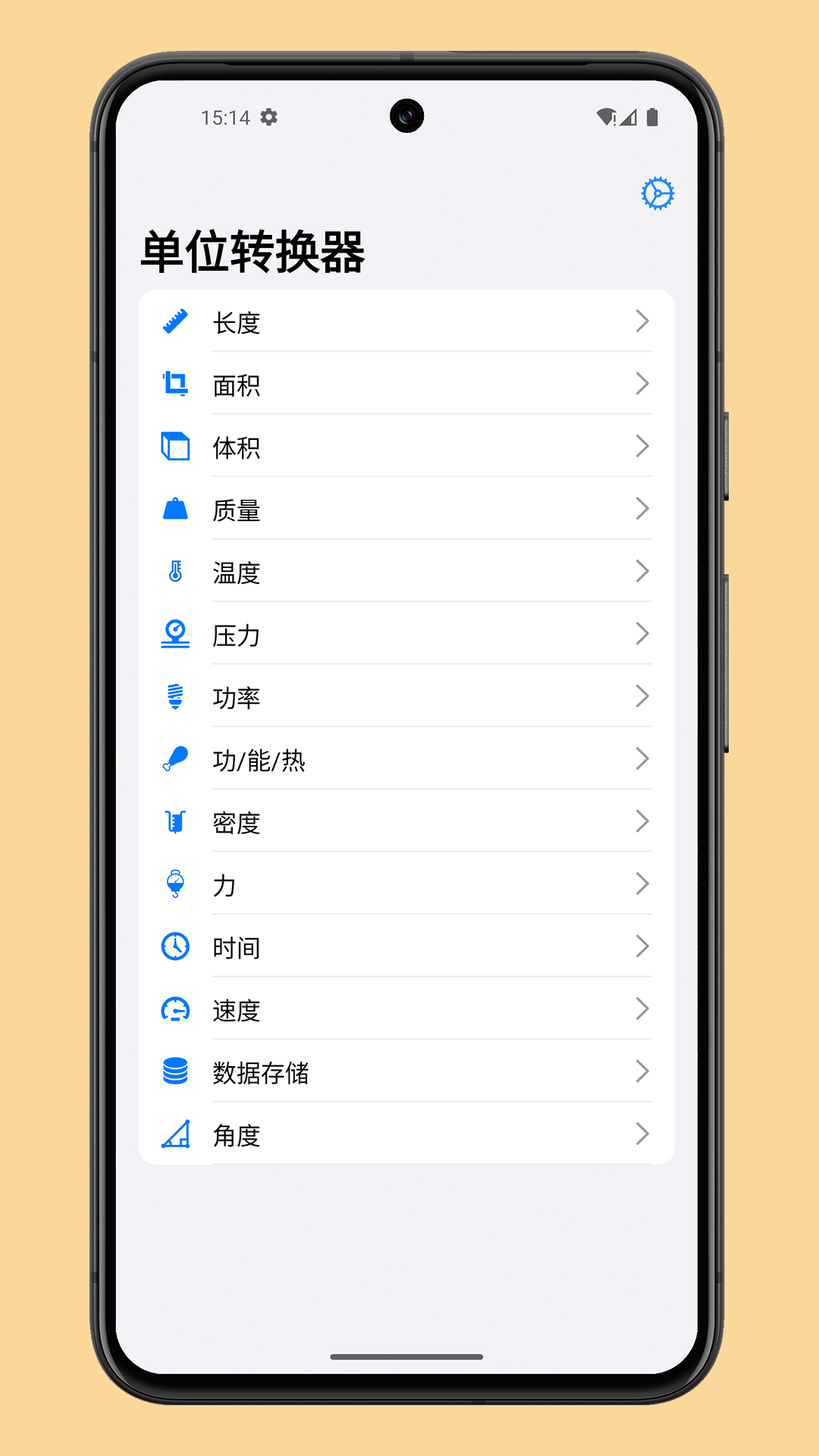Screen dimensions: 819x1456
Task: Open the 体积 volume converter
Action: (406, 447)
